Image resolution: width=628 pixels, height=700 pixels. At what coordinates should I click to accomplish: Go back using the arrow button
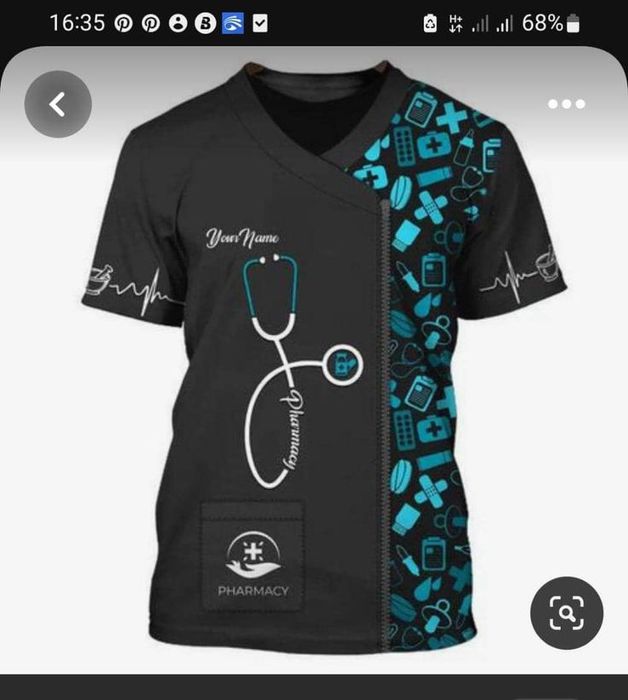58,104
